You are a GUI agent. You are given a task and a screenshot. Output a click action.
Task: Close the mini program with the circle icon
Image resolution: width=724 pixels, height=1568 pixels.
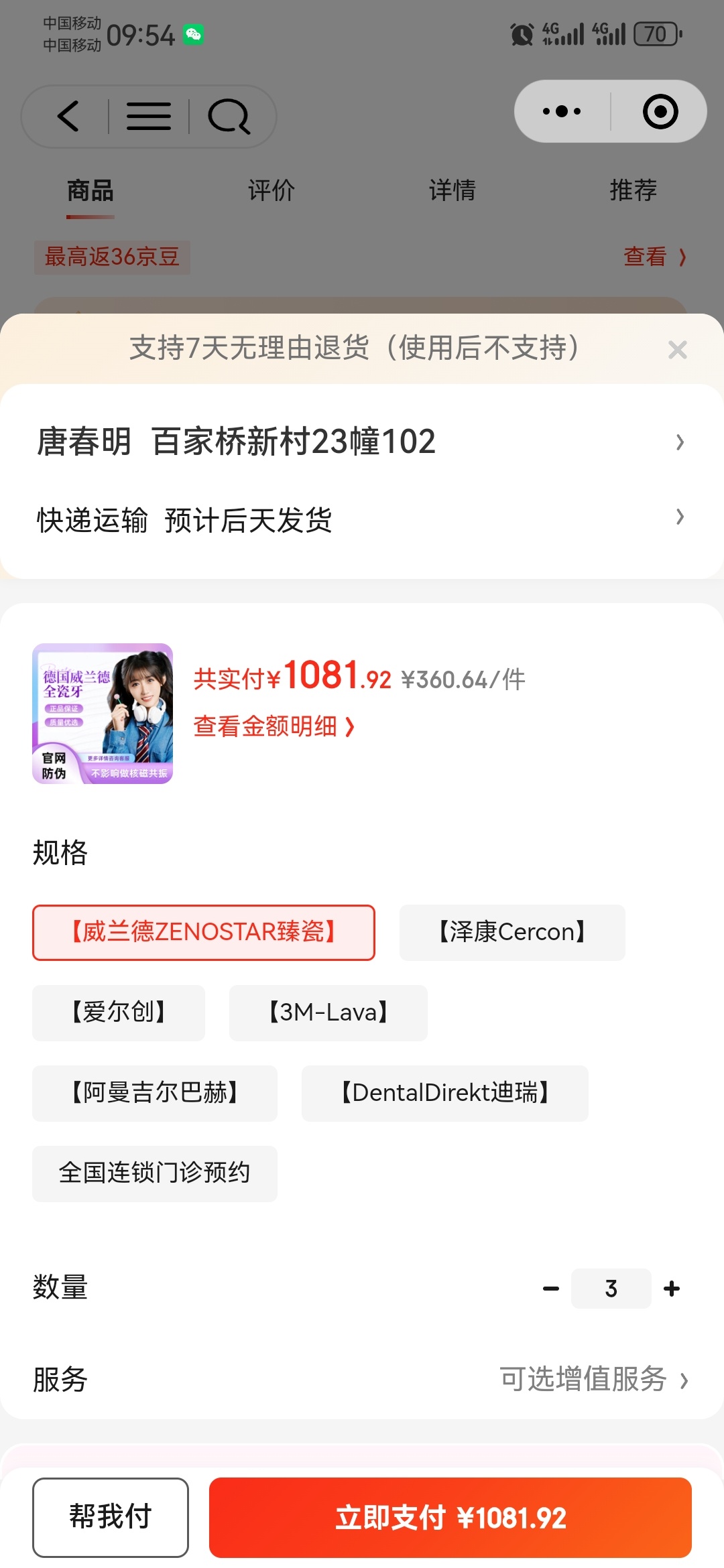click(x=660, y=111)
